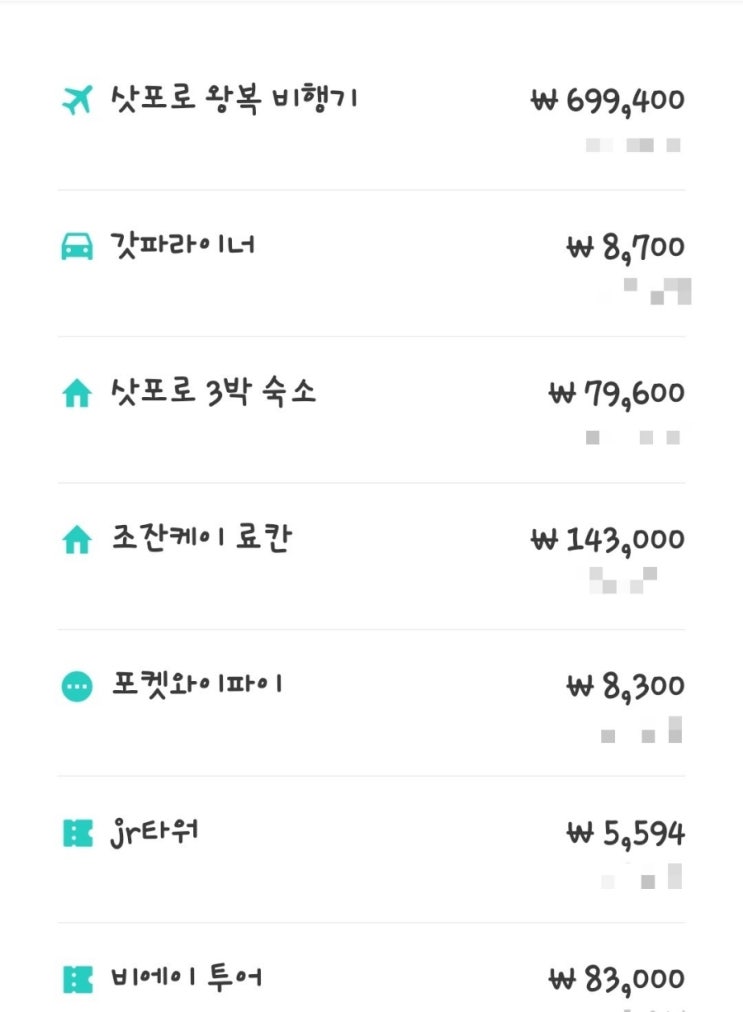Screen dimensions: 743x1012
Task: Open the 조잔케이 료칸 expense item
Action: pyautogui.click(x=202, y=540)
